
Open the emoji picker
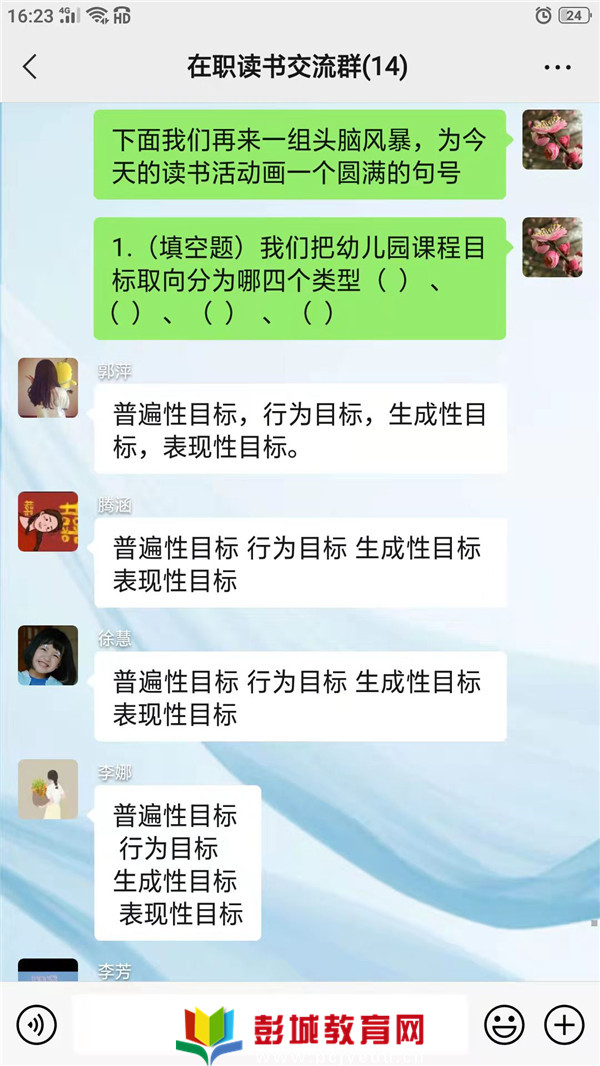click(504, 1025)
